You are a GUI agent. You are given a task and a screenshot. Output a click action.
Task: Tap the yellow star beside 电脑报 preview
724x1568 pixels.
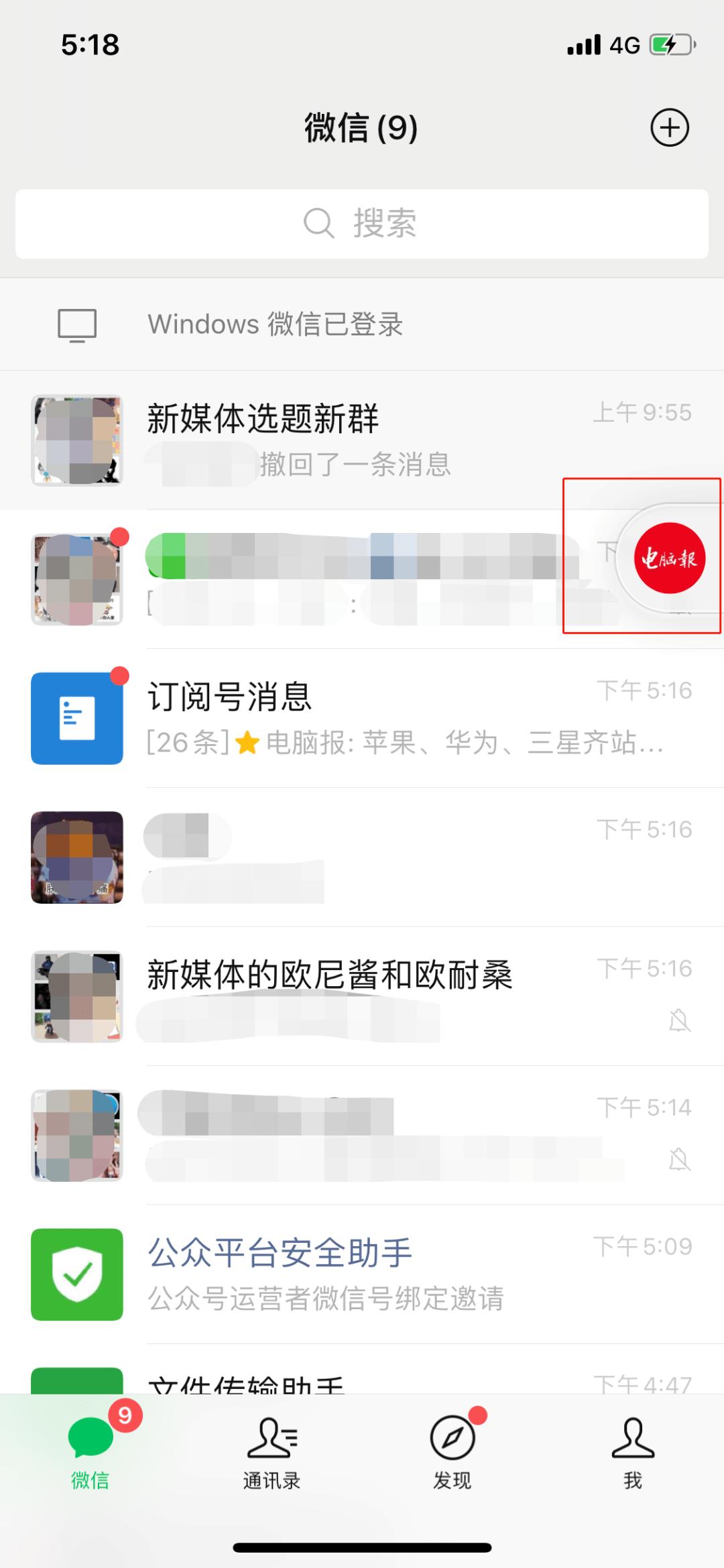(248, 742)
